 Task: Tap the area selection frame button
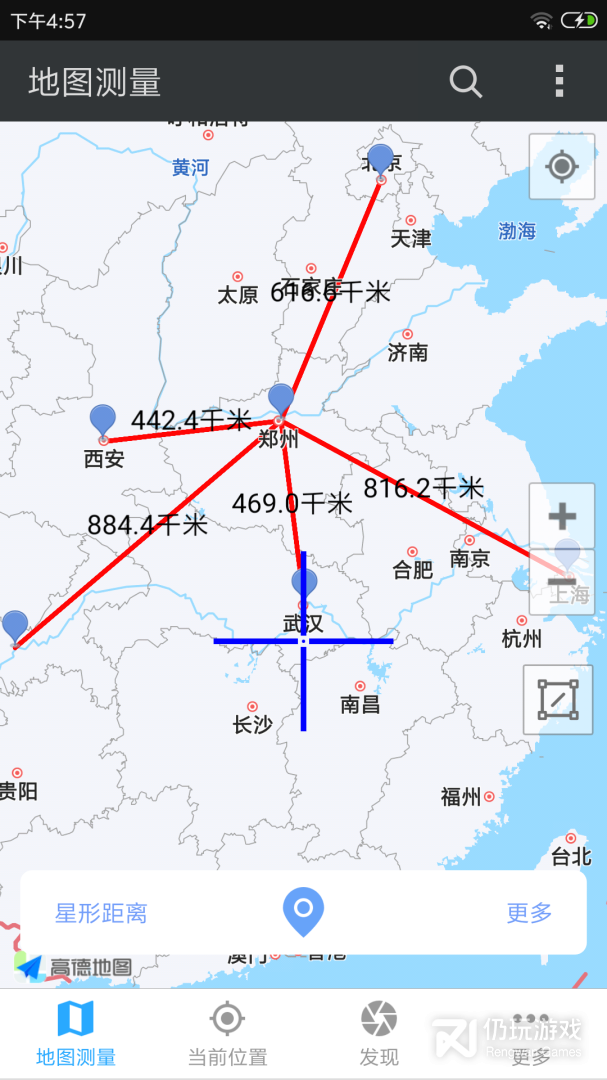(558, 699)
